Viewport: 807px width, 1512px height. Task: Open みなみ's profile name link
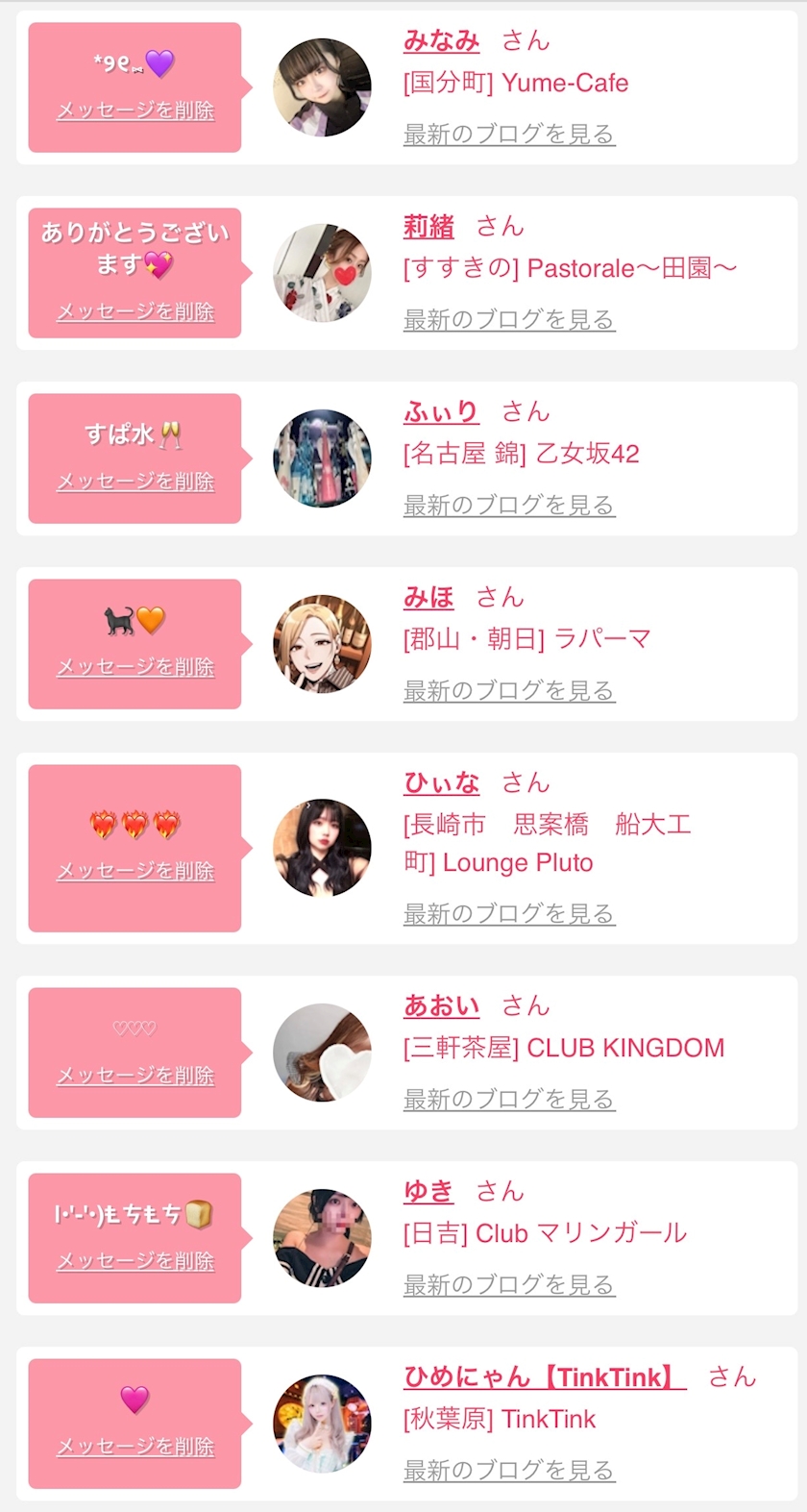[441, 40]
